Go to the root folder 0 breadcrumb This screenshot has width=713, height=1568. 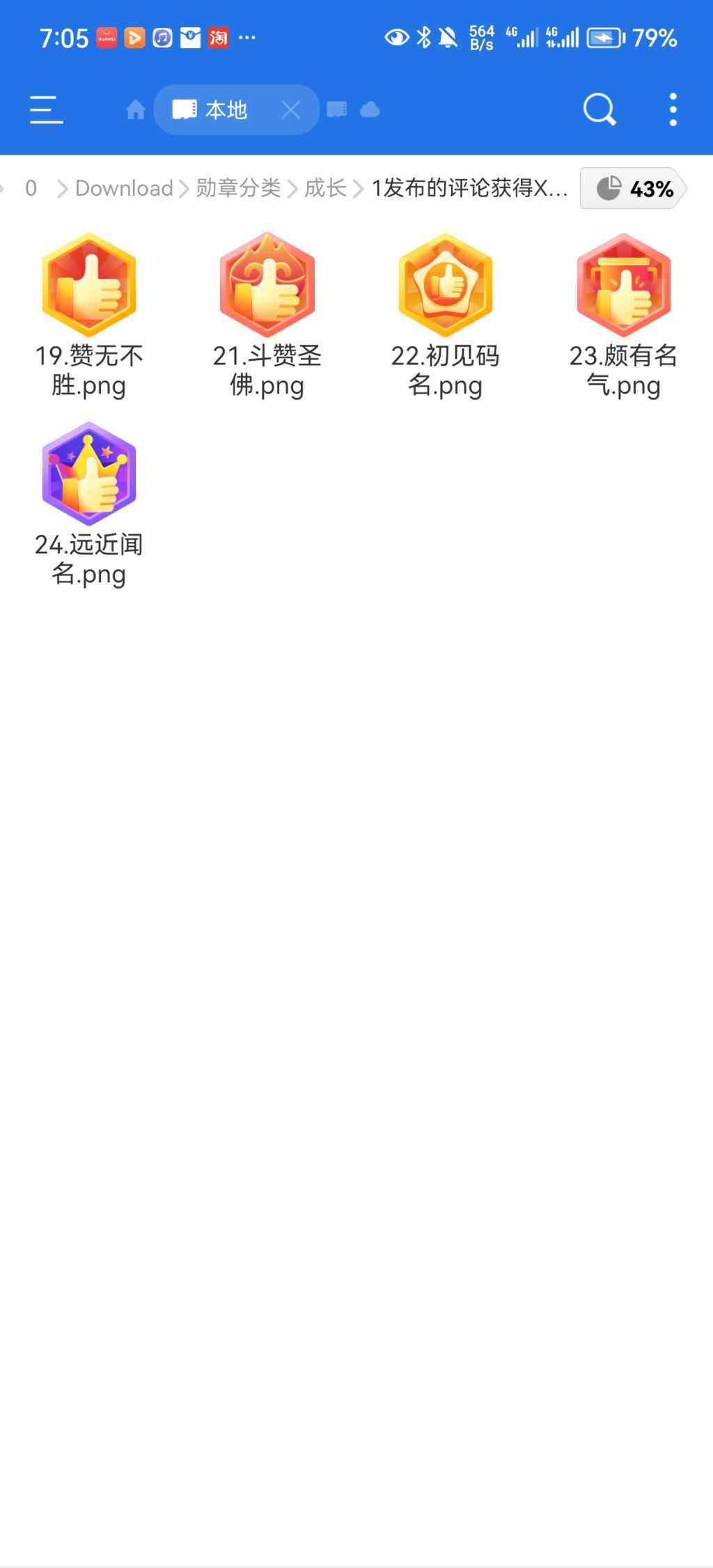(31, 188)
